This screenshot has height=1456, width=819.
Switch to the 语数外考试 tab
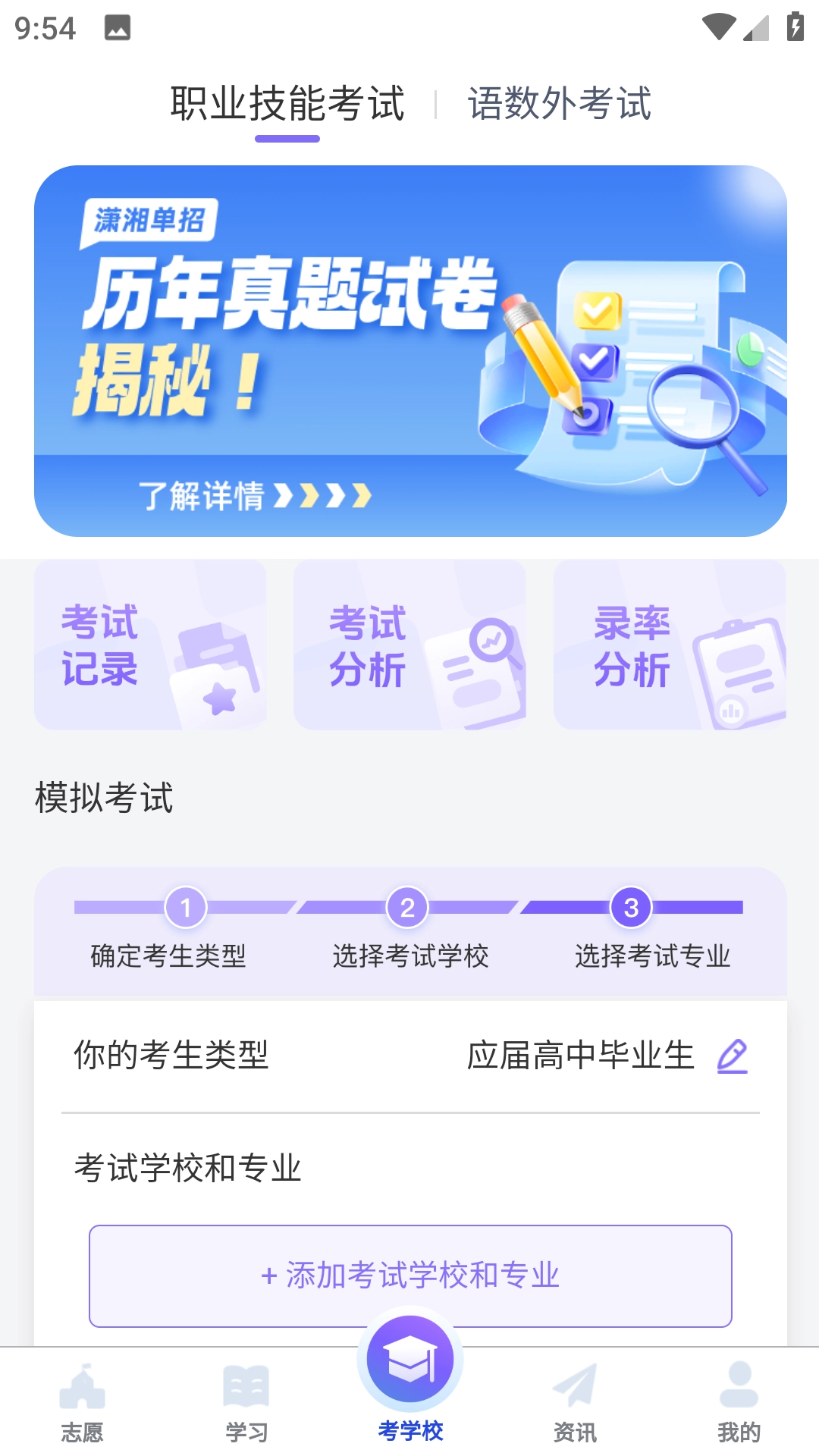coord(559,104)
